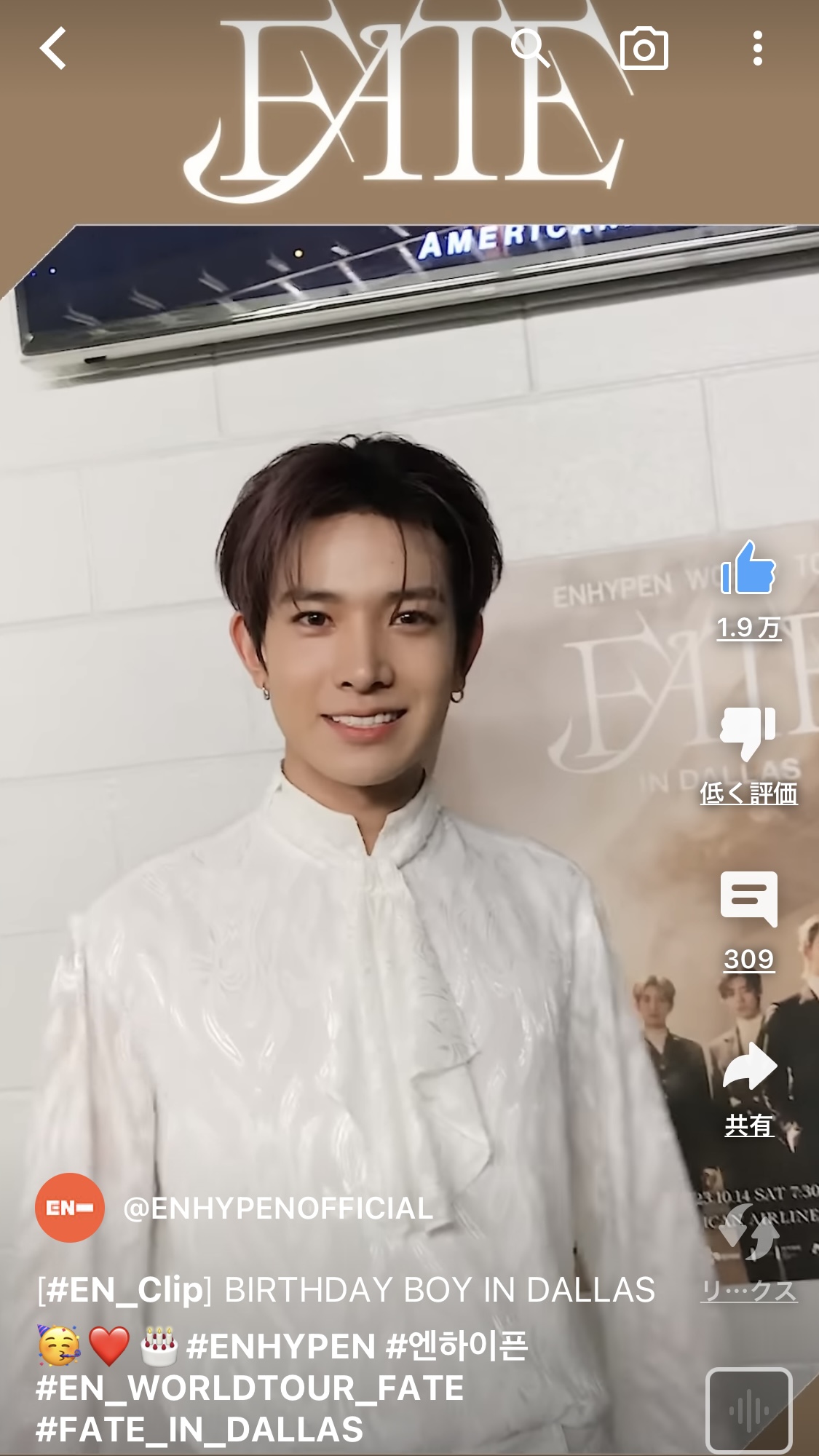Open the #FATE_IN_DALLAS hashtag

[199, 1430]
